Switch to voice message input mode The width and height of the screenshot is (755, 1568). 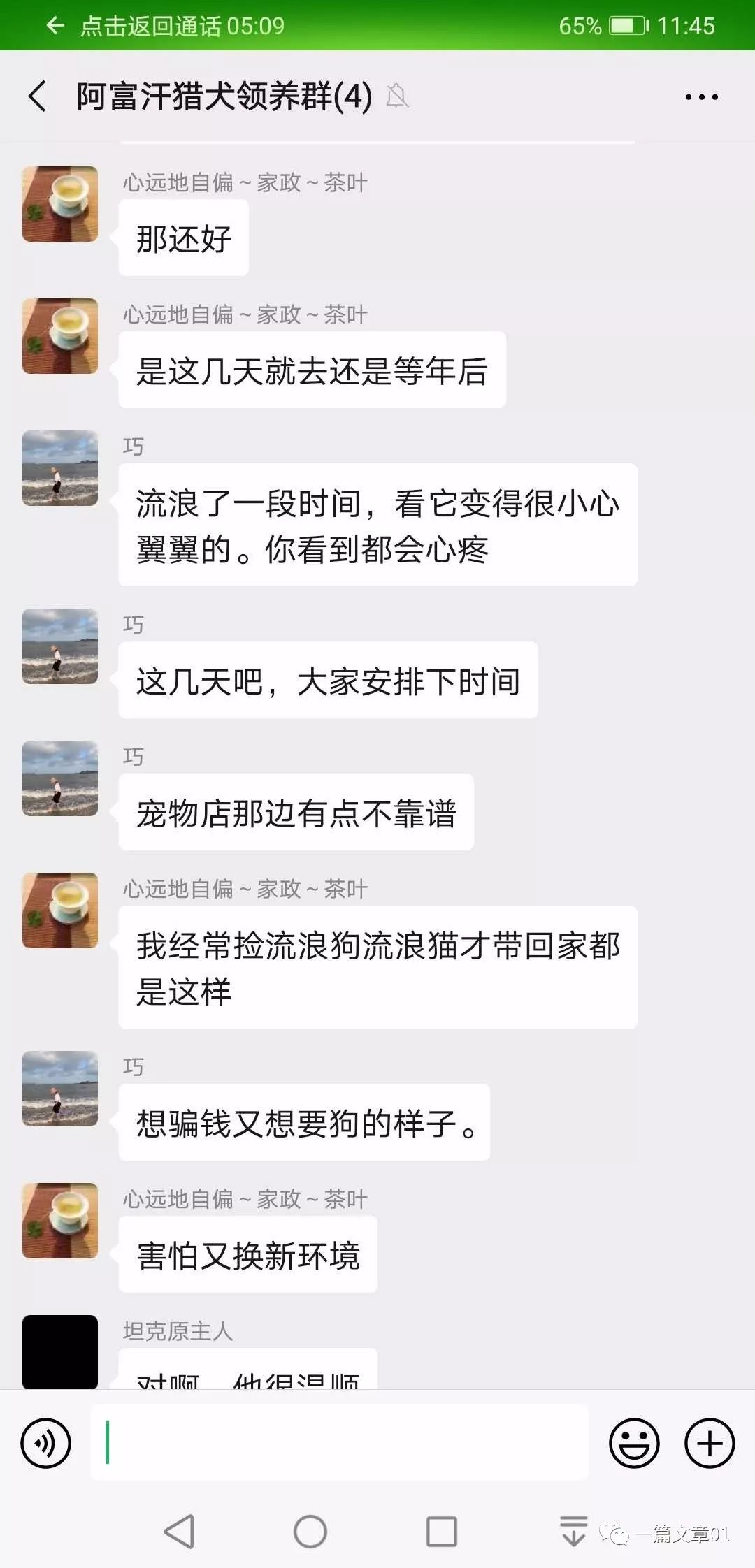coord(45,1442)
